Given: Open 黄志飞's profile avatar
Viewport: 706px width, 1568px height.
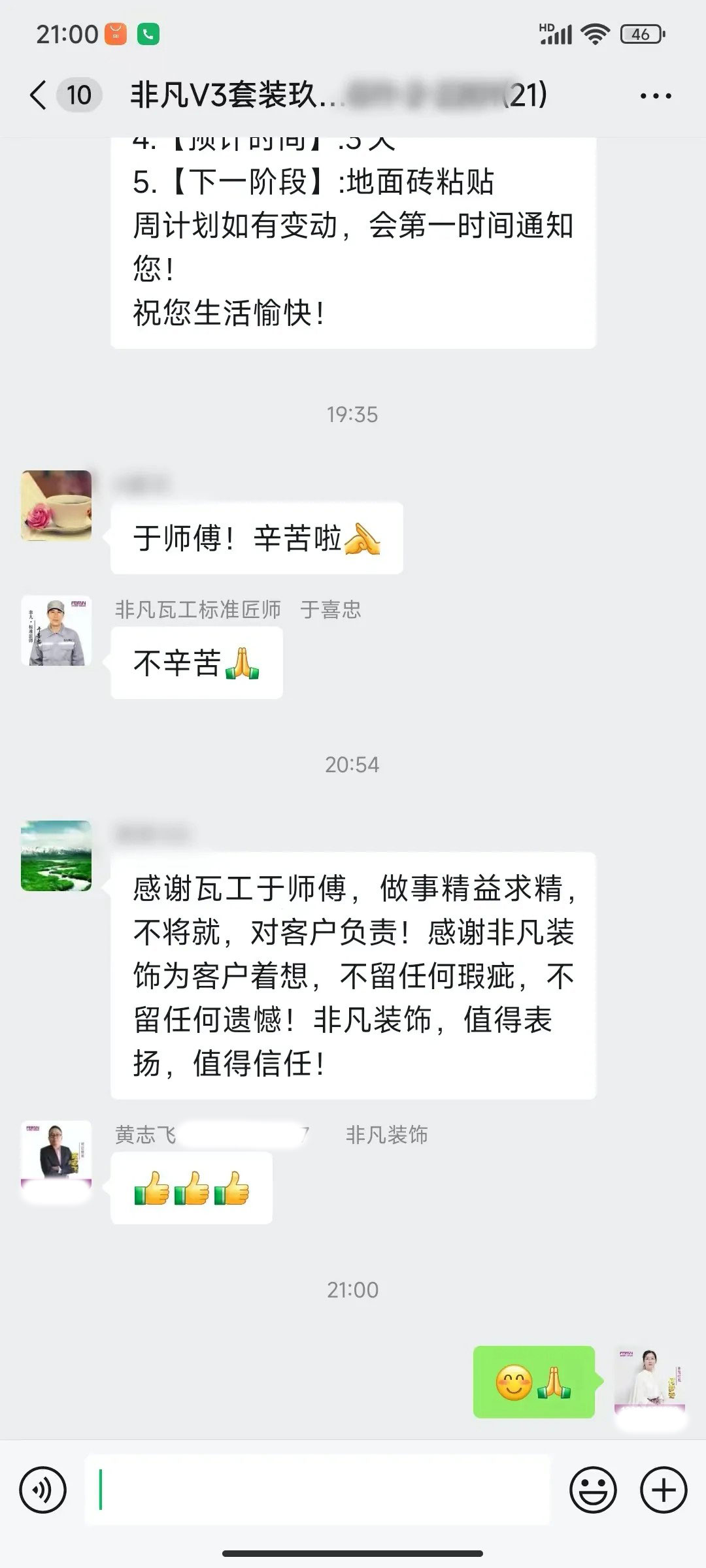Looking at the screenshot, I should coord(56,1158).
